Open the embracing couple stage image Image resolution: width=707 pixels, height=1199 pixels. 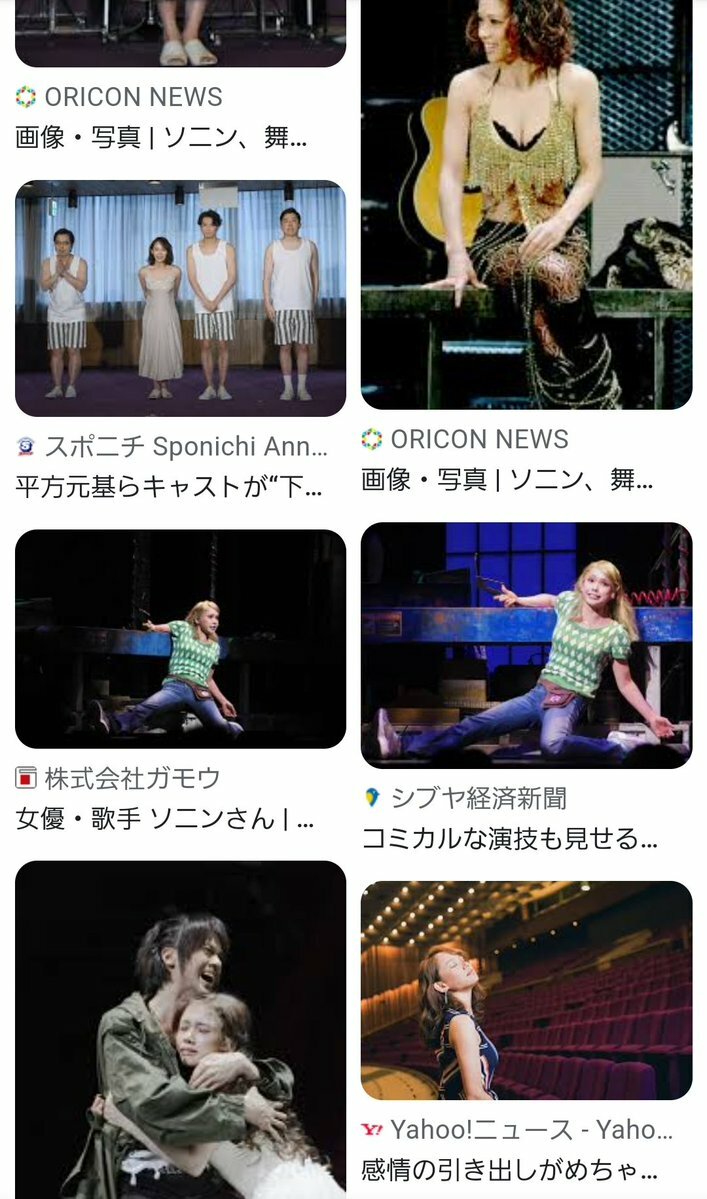[x=180, y=1030]
